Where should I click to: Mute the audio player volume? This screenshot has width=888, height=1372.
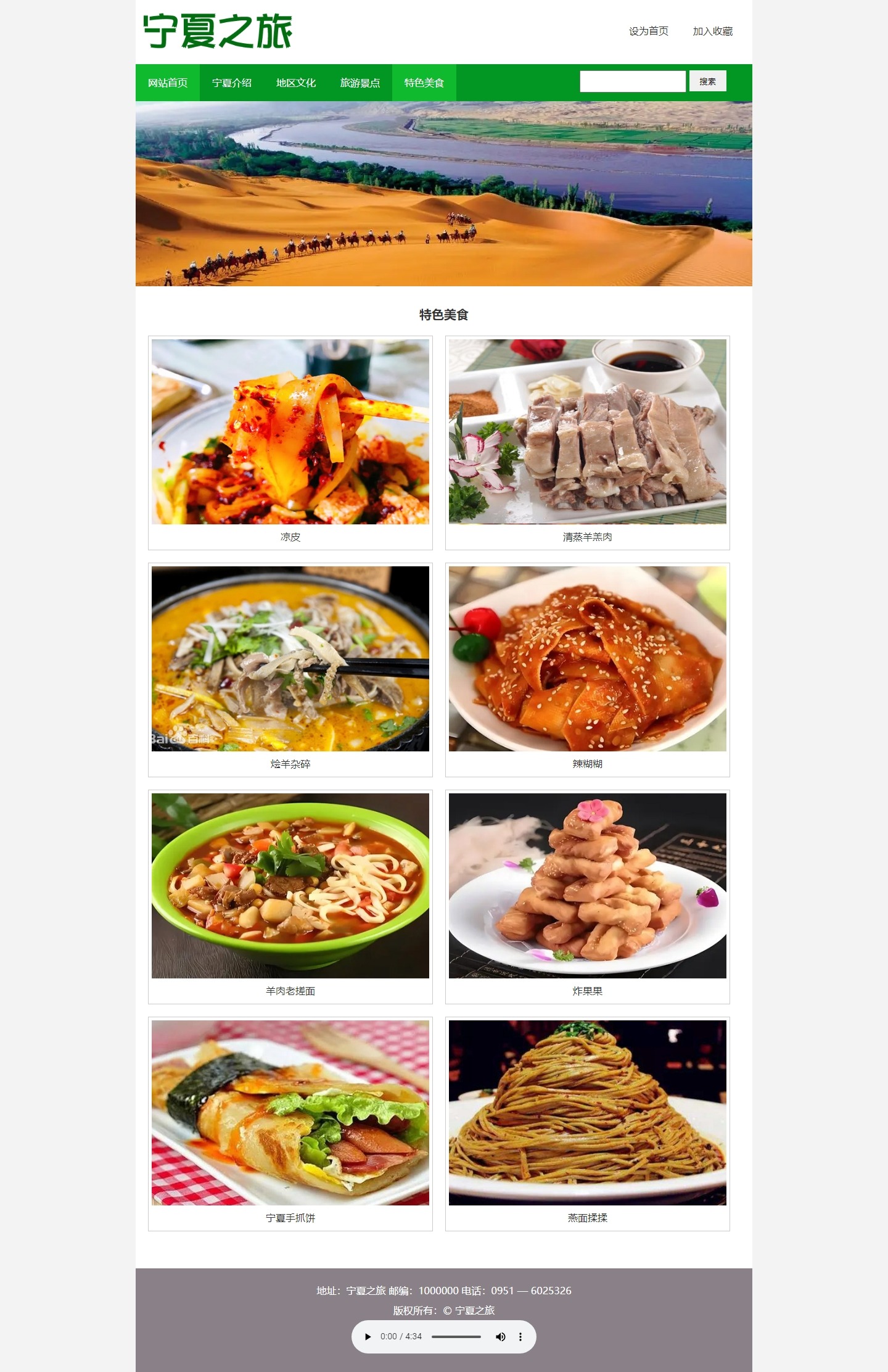tap(500, 1337)
